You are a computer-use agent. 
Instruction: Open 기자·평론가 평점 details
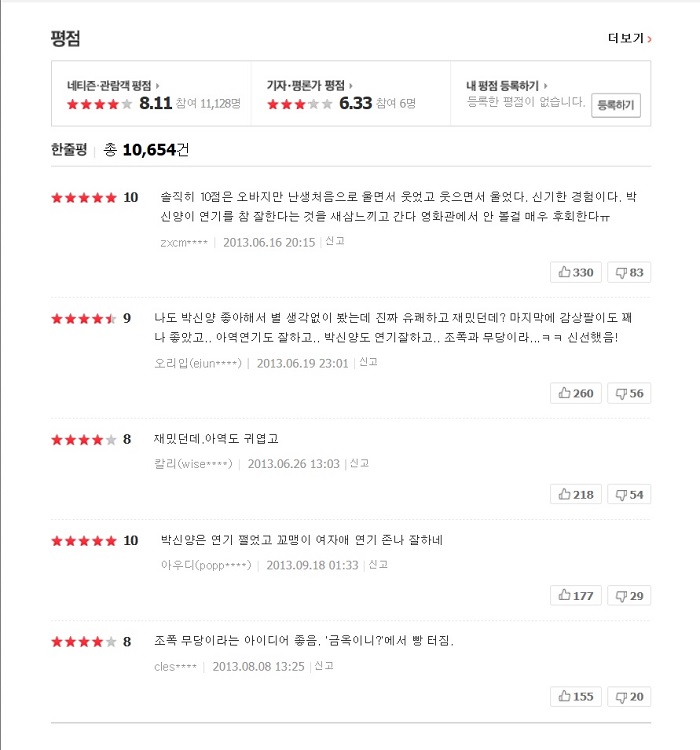click(x=310, y=86)
